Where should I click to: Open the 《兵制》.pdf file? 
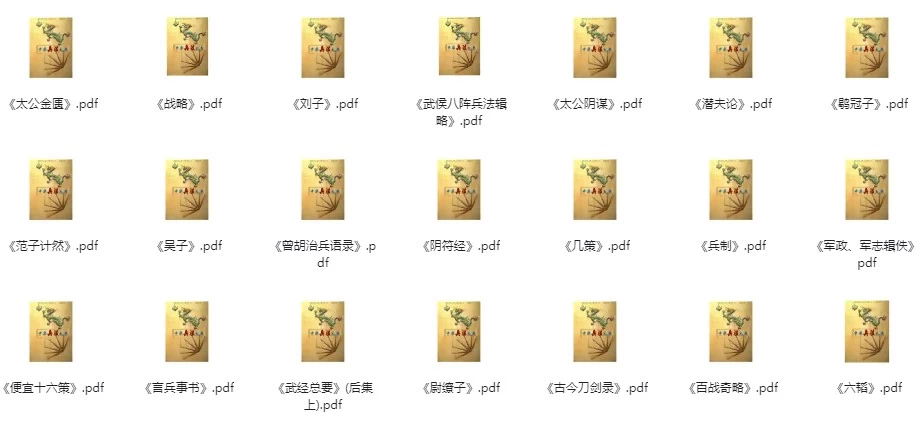731,189
